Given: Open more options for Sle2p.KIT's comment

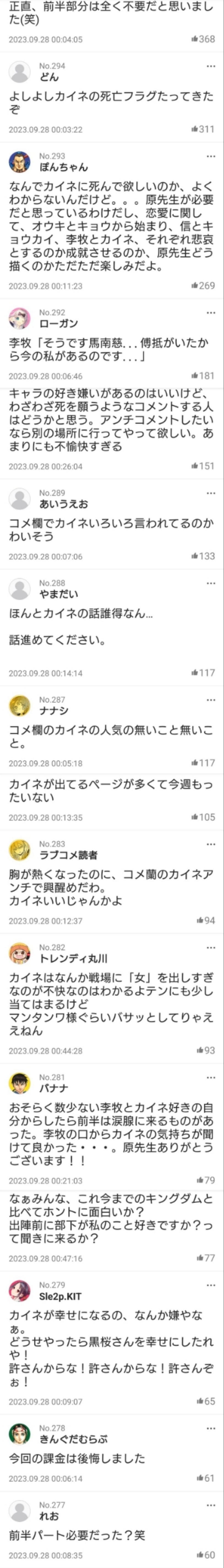Looking at the screenshot, I should pyautogui.click(x=210, y=1285).
